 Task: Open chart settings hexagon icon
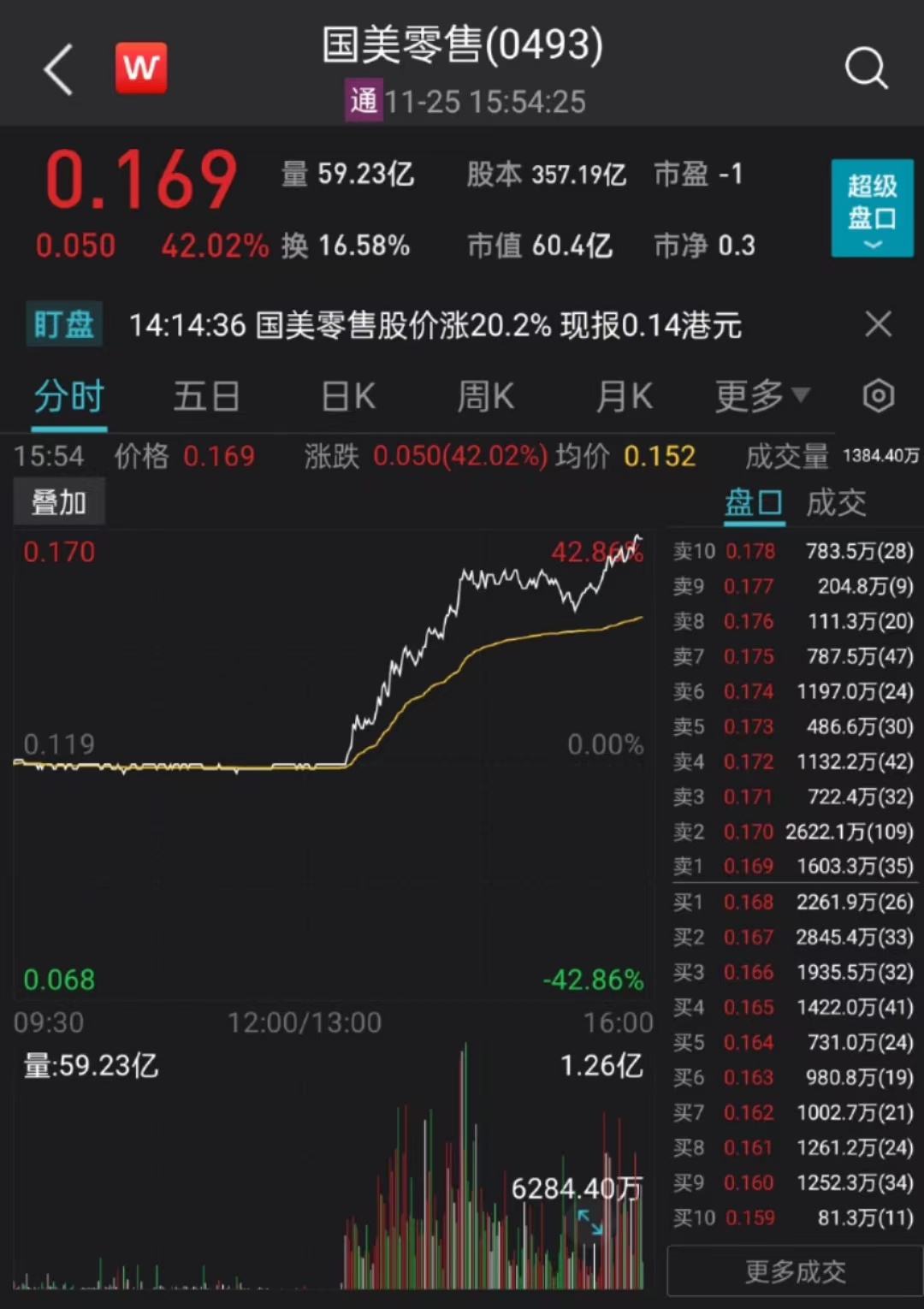(879, 396)
